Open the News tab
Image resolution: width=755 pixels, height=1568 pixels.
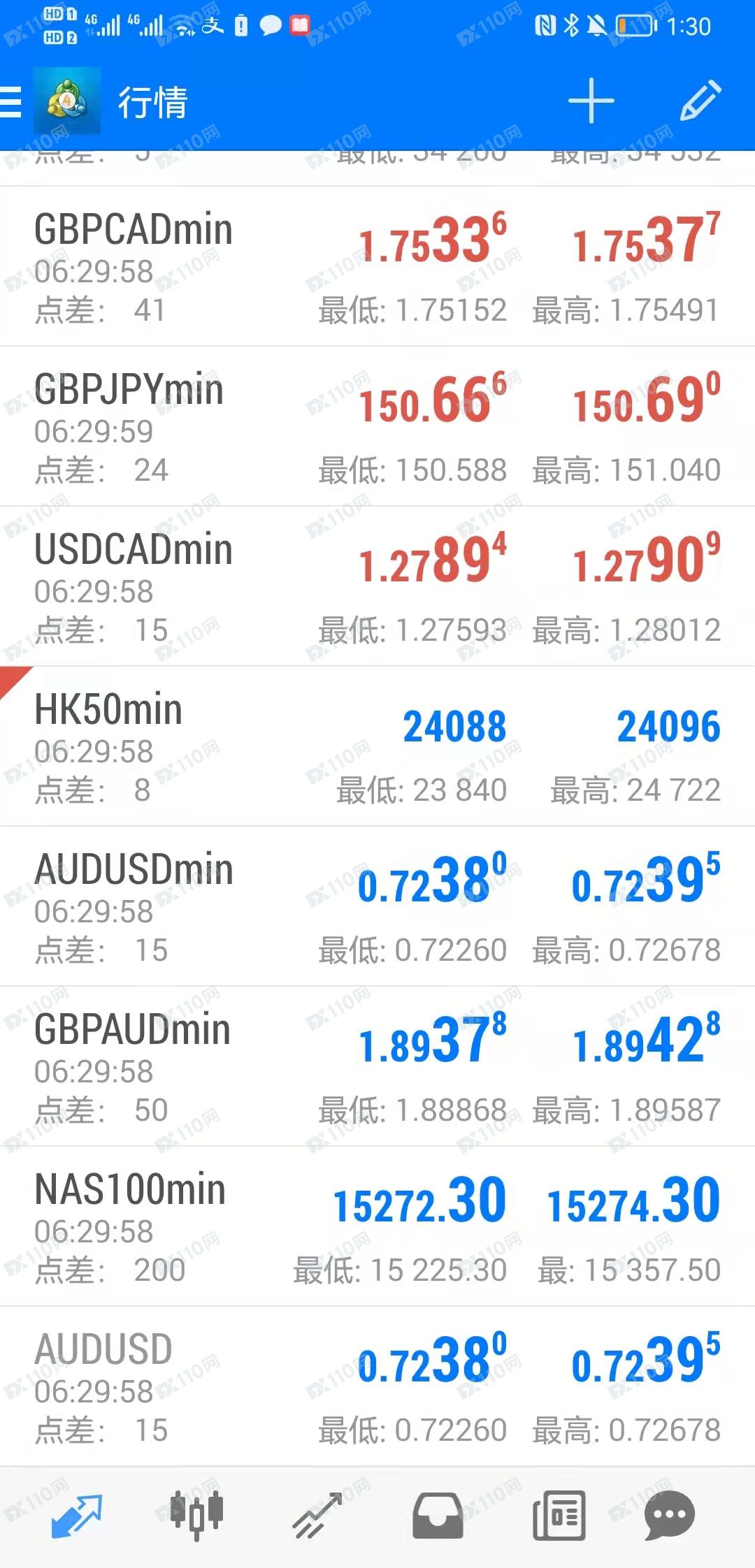(559, 1516)
